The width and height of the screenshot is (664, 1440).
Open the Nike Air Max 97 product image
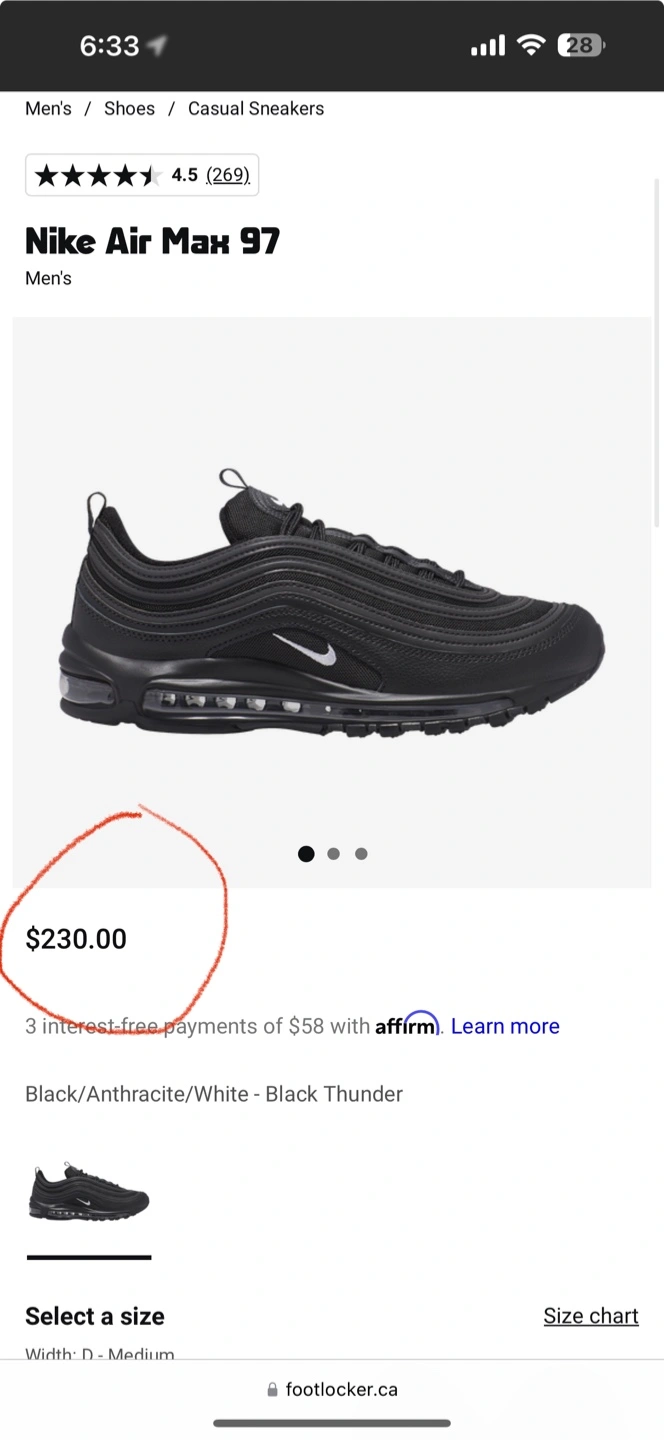coord(332,602)
